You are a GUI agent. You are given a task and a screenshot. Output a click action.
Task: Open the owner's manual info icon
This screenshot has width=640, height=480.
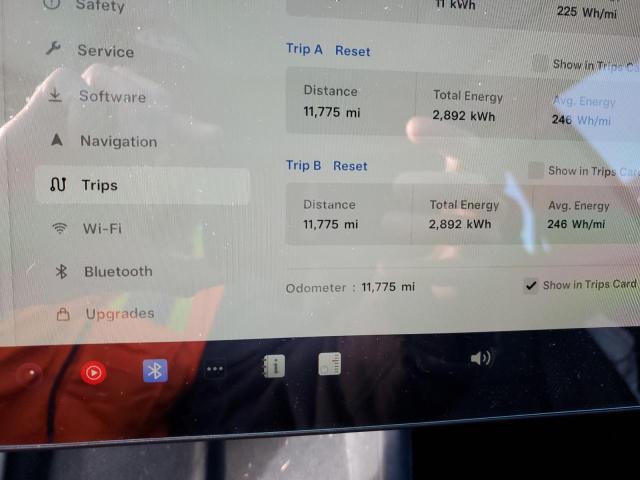pos(272,366)
